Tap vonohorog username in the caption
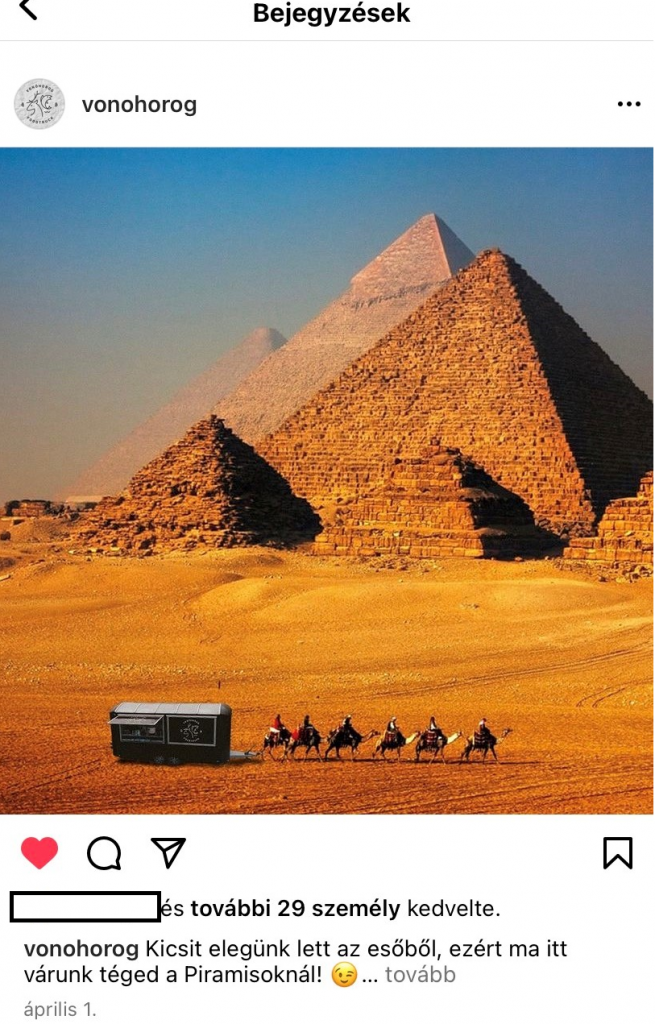 pos(82,948)
